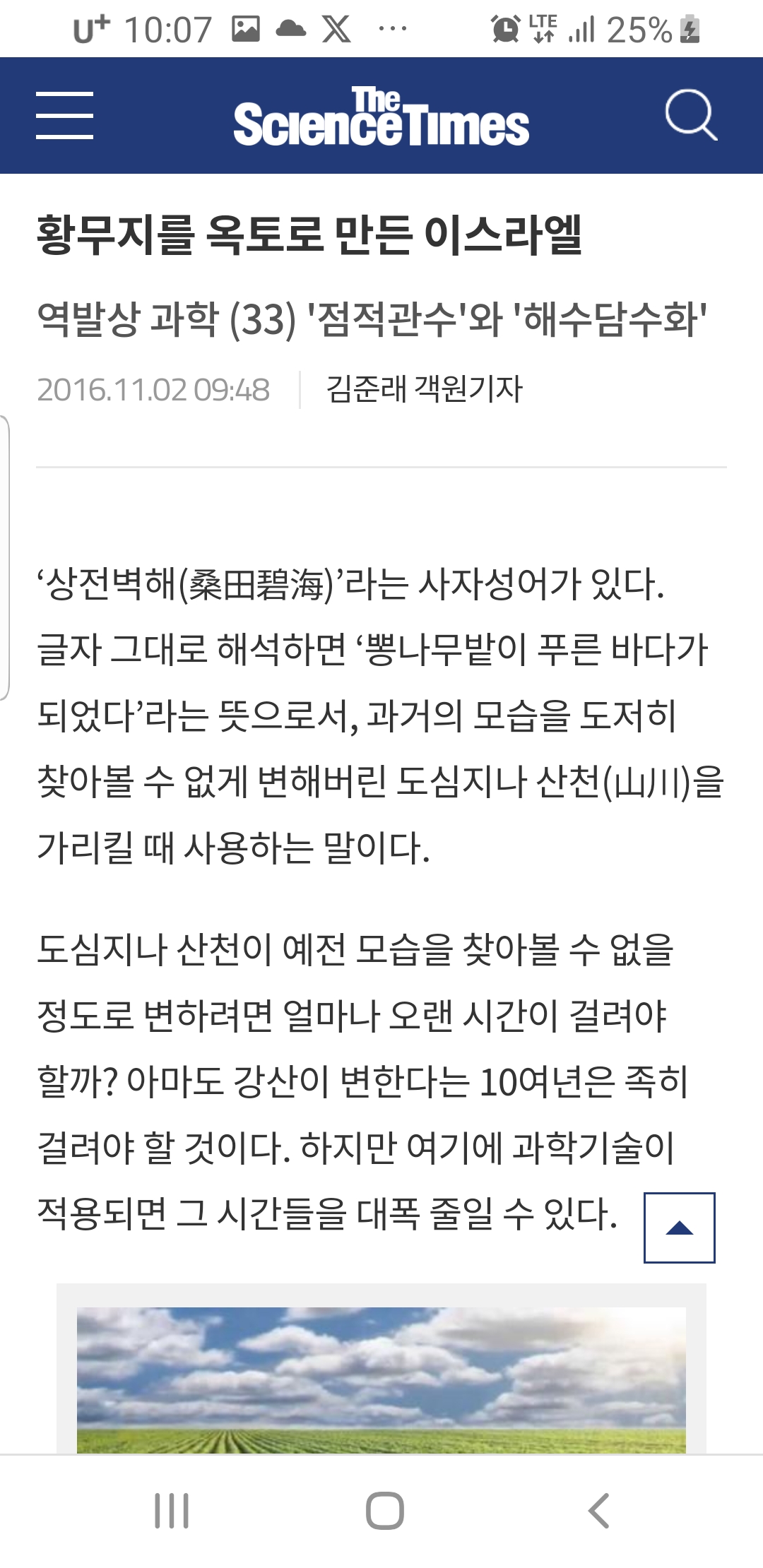This screenshot has width=763, height=1568.
Task: Go to The Science Times homepage logo
Action: [x=381, y=118]
